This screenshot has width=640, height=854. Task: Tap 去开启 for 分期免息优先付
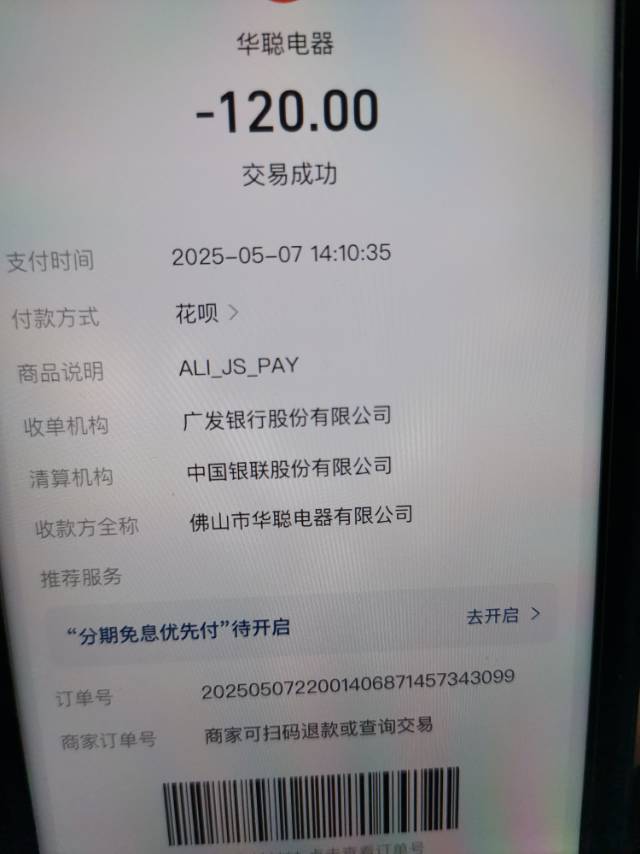coord(502,616)
